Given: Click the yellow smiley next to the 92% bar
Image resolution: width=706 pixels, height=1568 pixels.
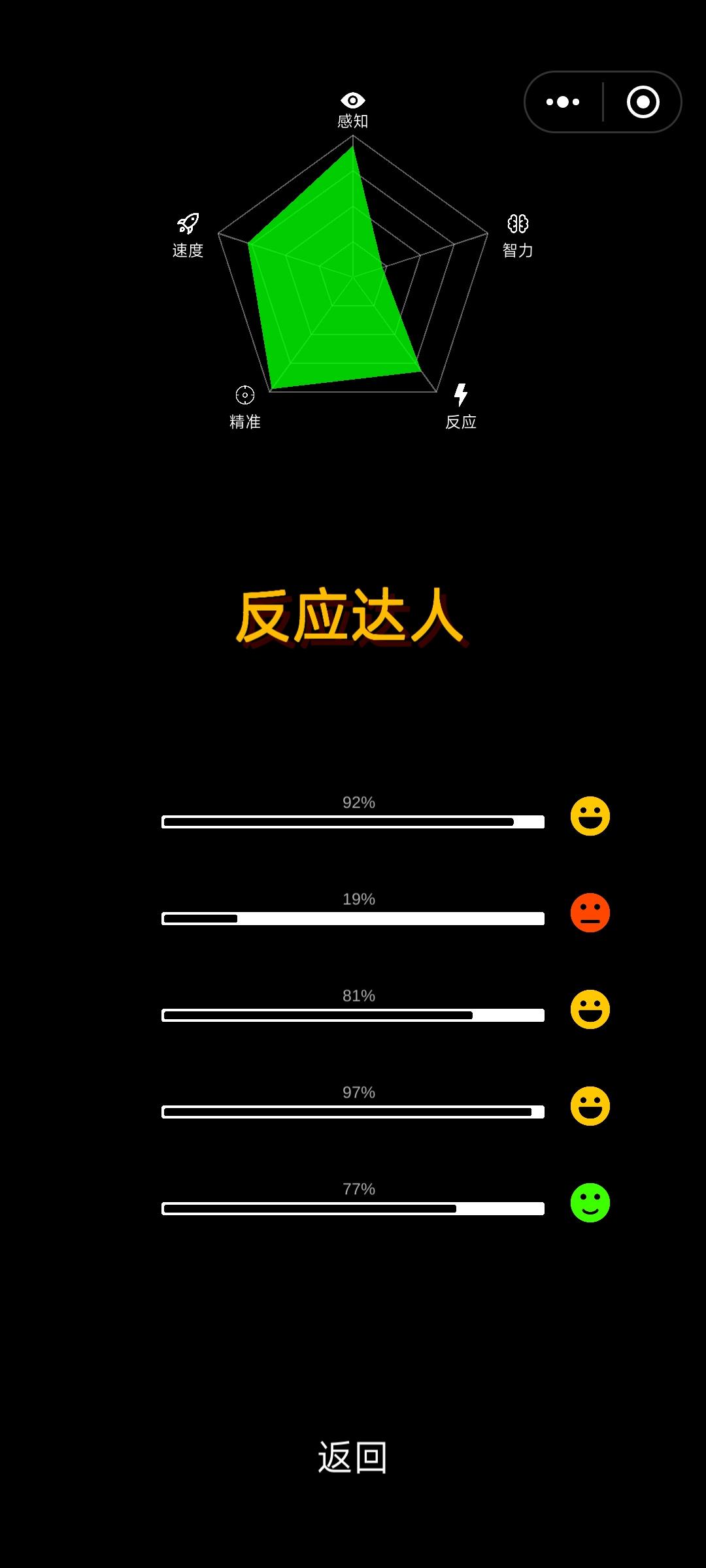Looking at the screenshot, I should [589, 816].
